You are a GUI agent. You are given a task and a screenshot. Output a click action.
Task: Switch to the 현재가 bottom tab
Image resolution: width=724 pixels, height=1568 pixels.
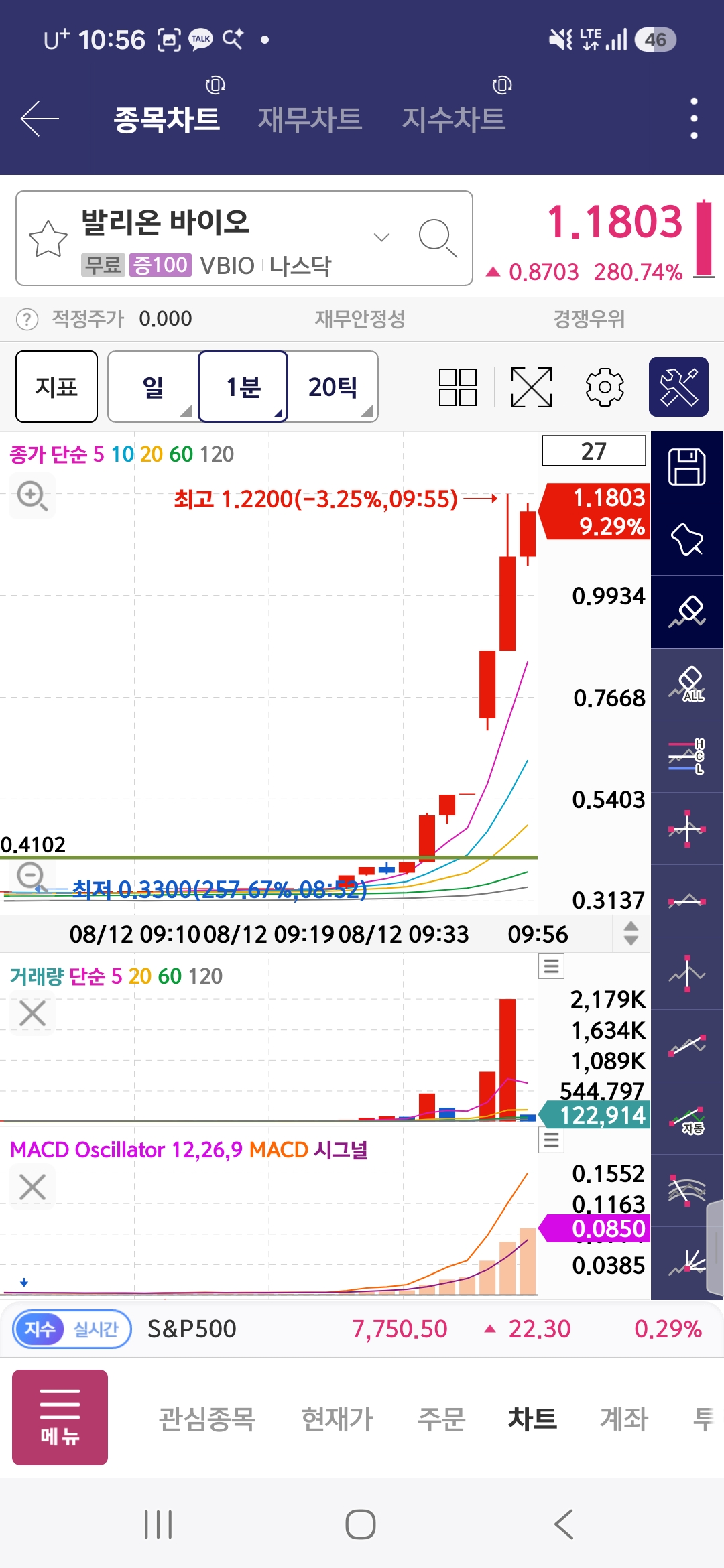coord(337,1419)
